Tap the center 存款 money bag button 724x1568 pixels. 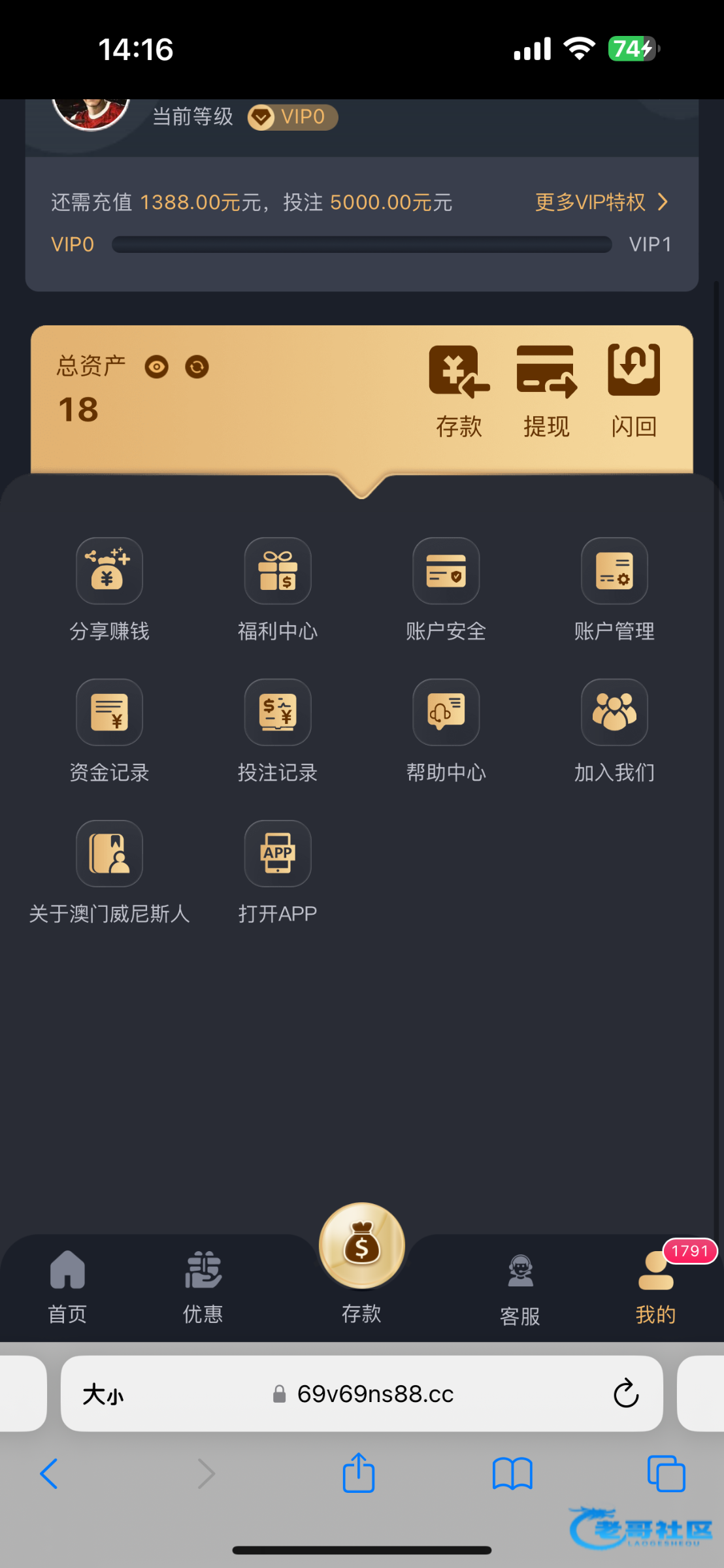pos(361,1247)
